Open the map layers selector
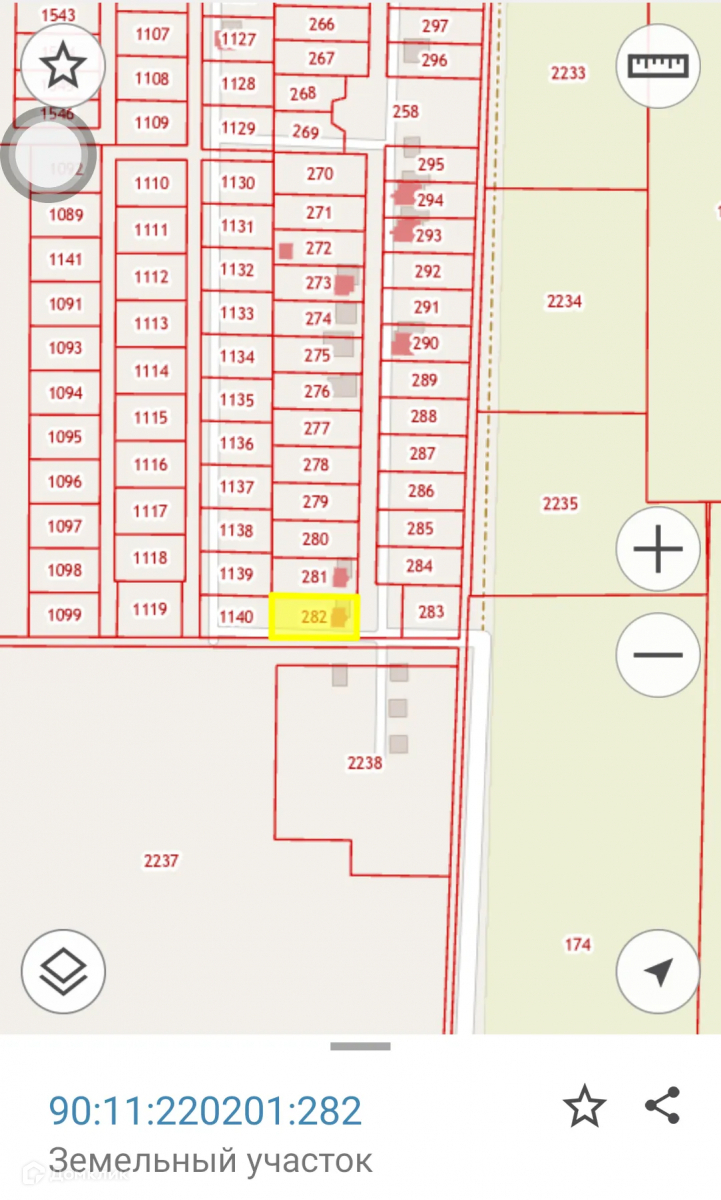Viewport: 721px width, 1200px height. pos(63,970)
